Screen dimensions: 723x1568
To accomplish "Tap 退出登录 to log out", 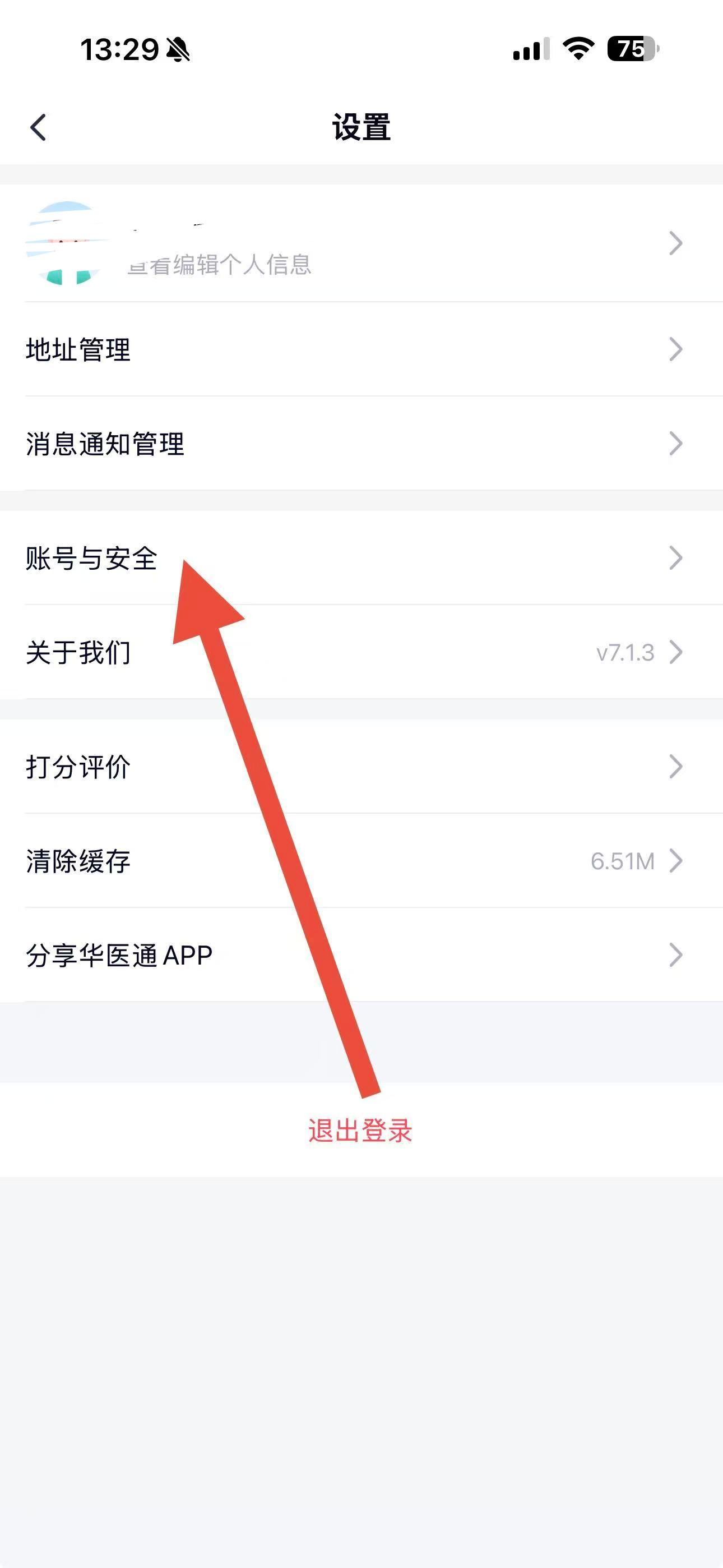I will tap(360, 1131).
